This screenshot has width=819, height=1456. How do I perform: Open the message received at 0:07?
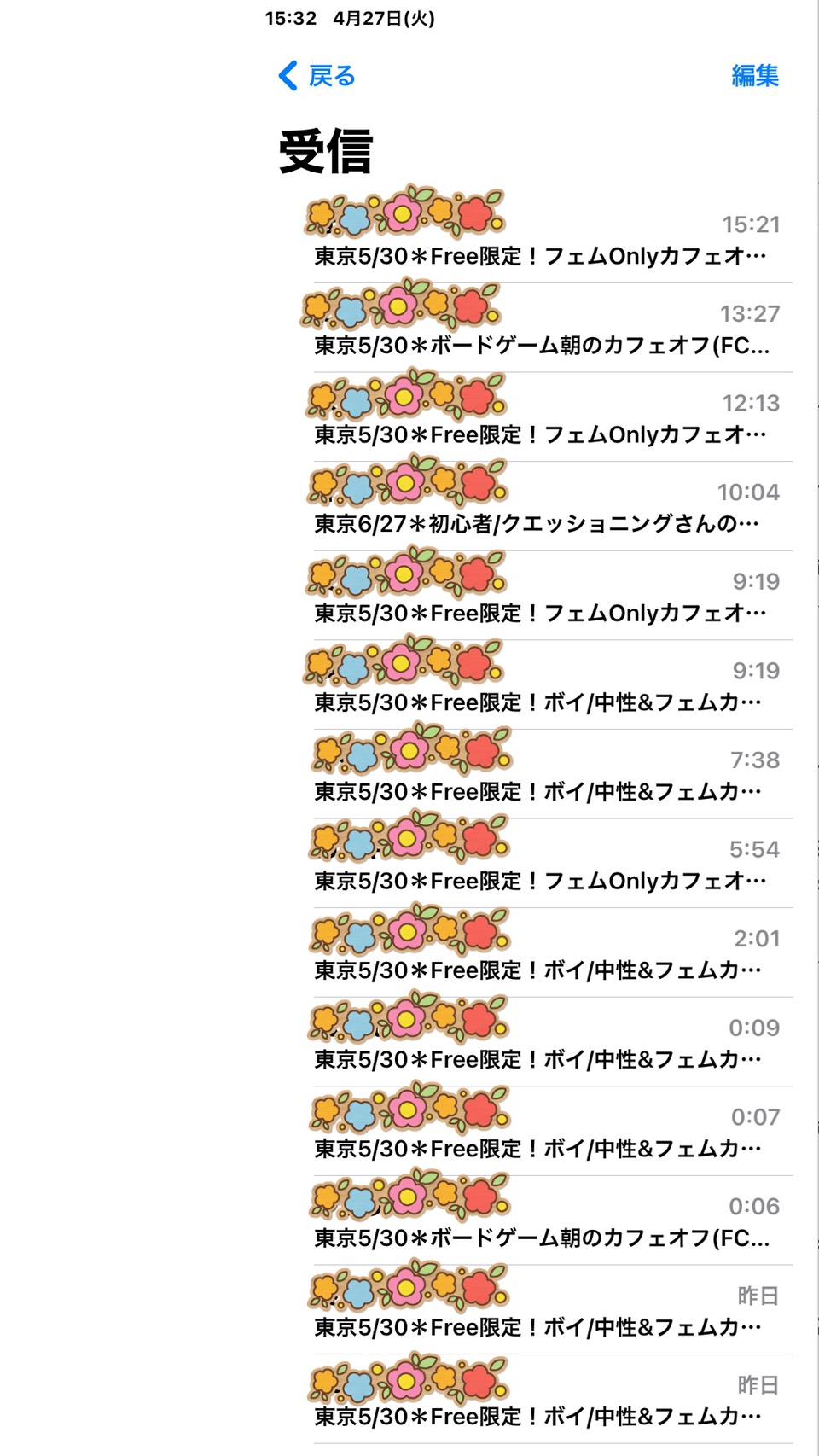click(x=546, y=1131)
